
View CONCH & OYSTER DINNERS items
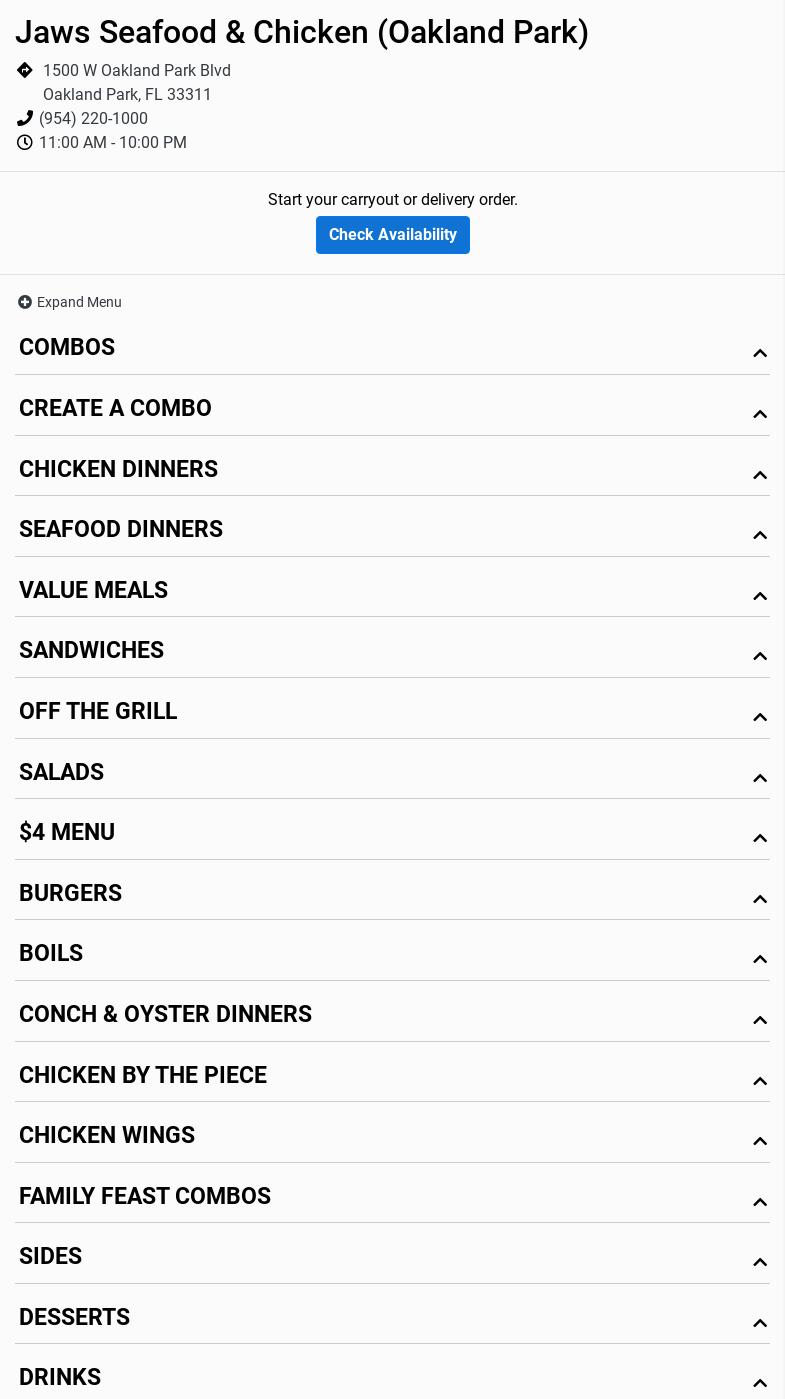coord(392,1014)
